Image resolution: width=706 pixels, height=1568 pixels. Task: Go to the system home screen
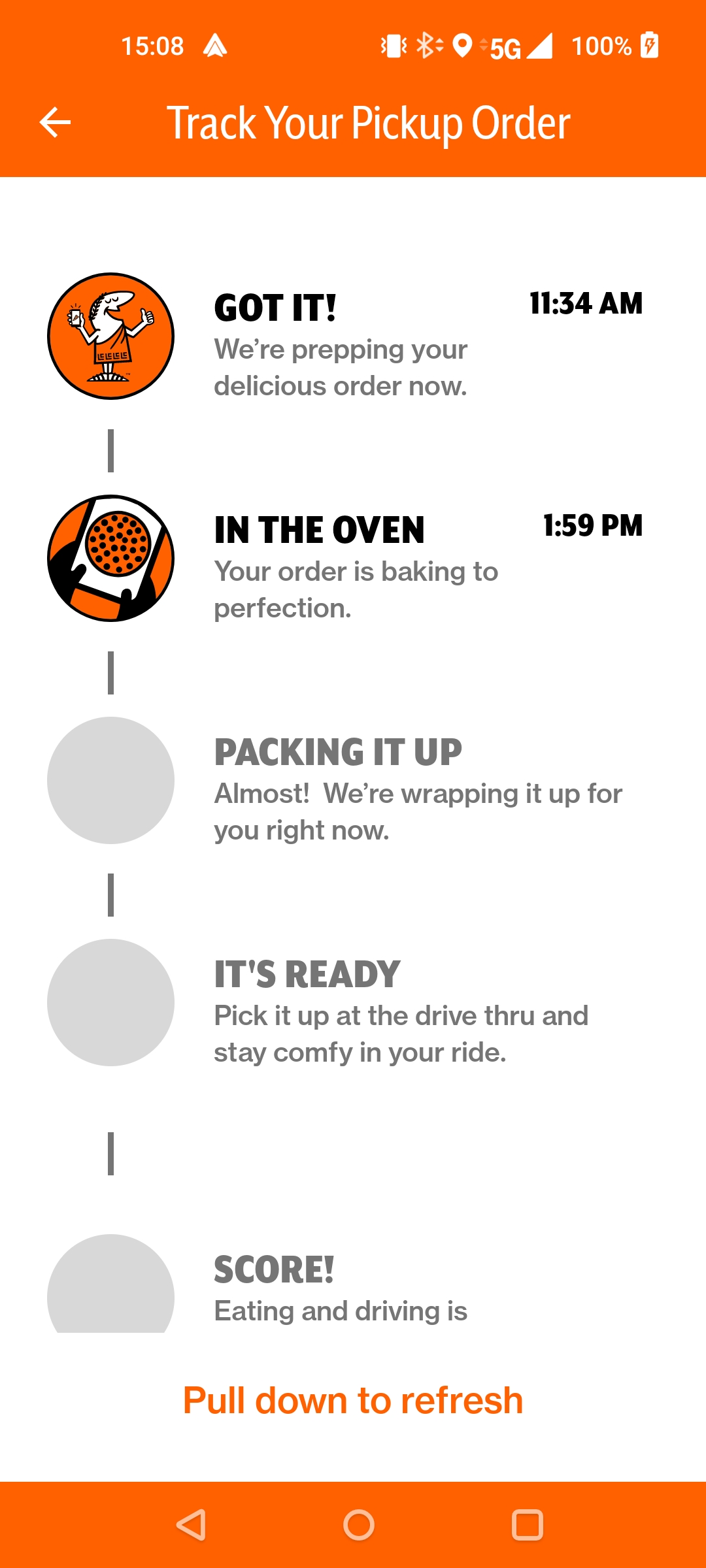(358, 1525)
